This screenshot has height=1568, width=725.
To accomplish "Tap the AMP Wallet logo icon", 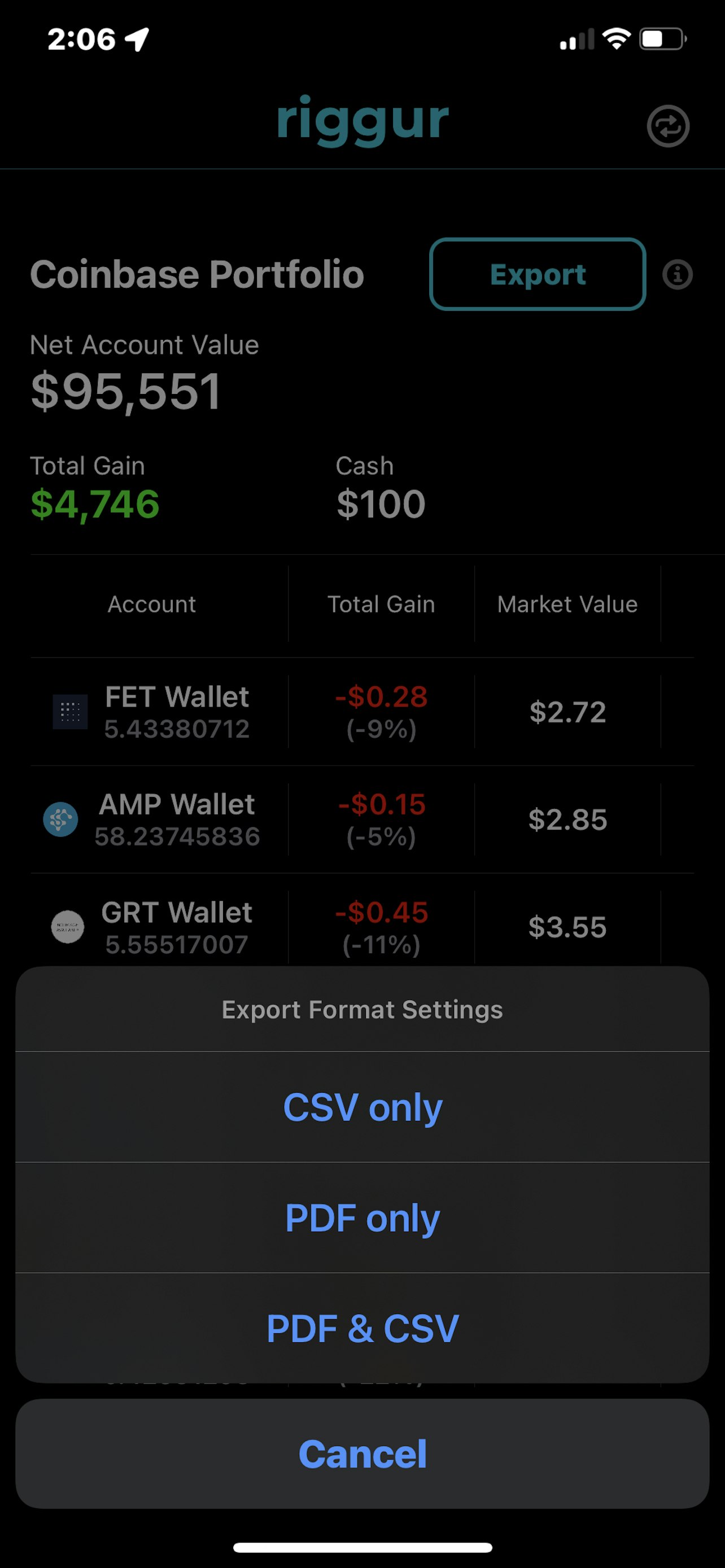I will pos(60,818).
